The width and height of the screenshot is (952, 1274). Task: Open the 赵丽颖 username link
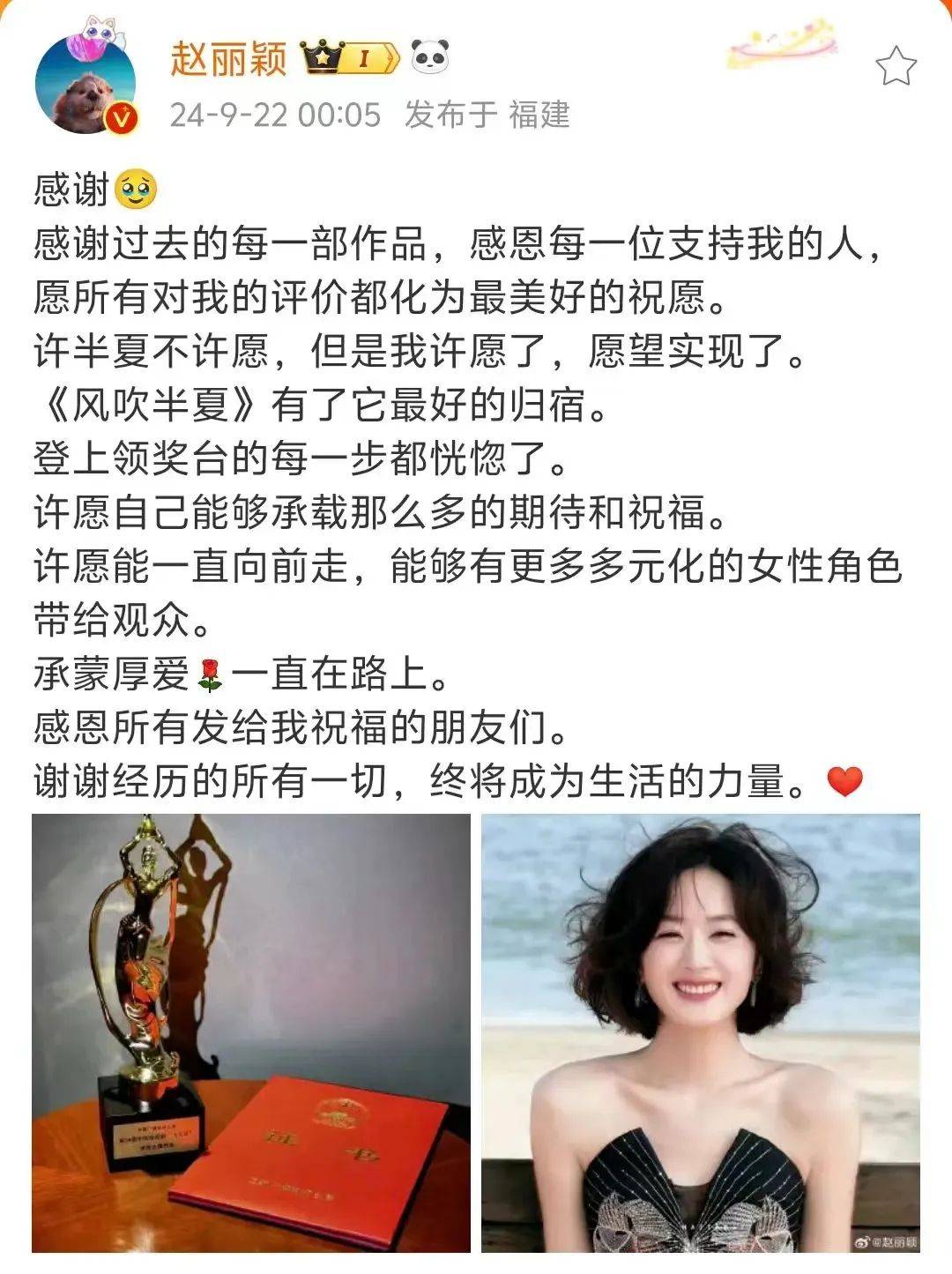[228, 59]
